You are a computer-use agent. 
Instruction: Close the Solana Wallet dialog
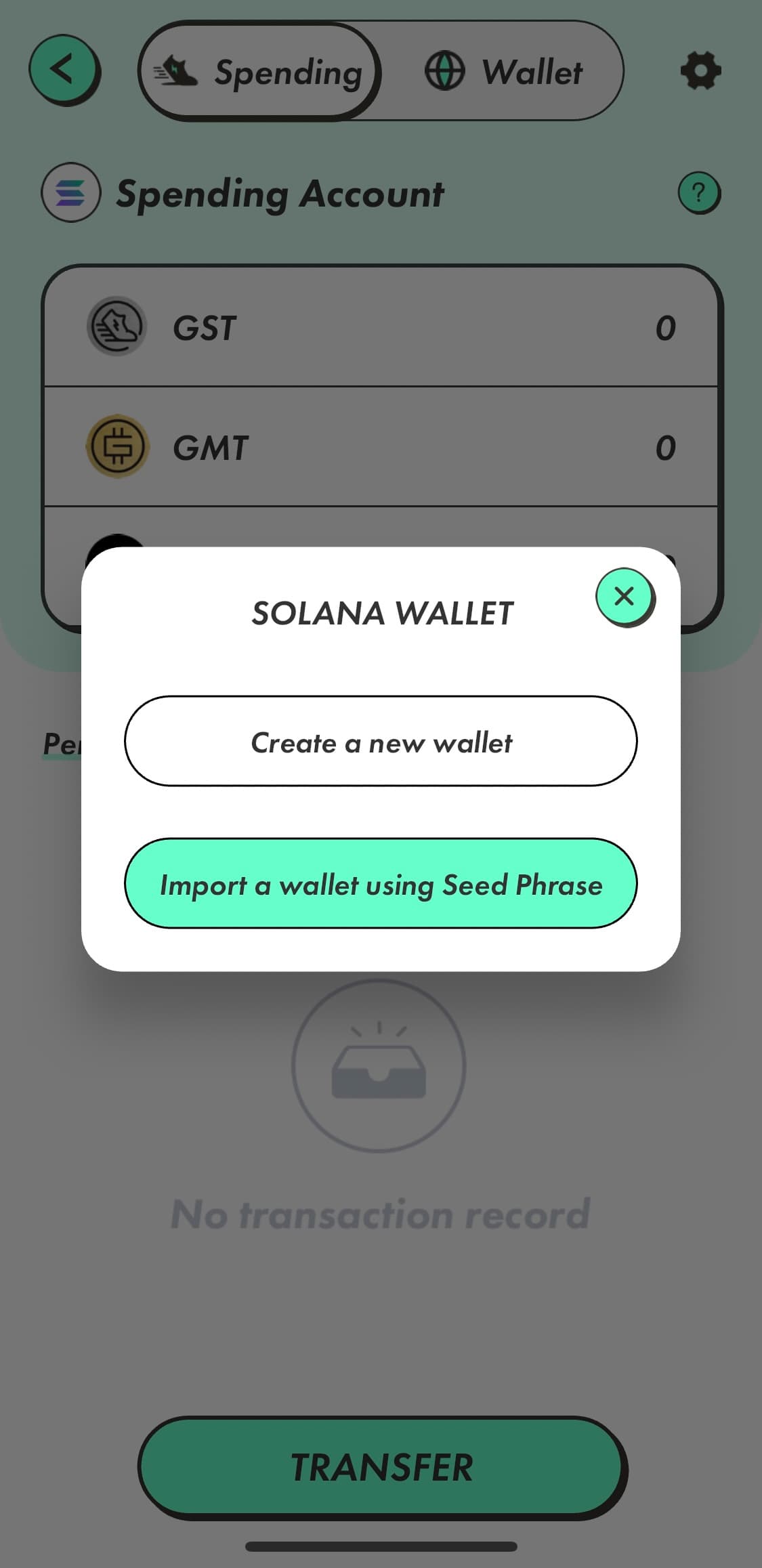coord(624,596)
